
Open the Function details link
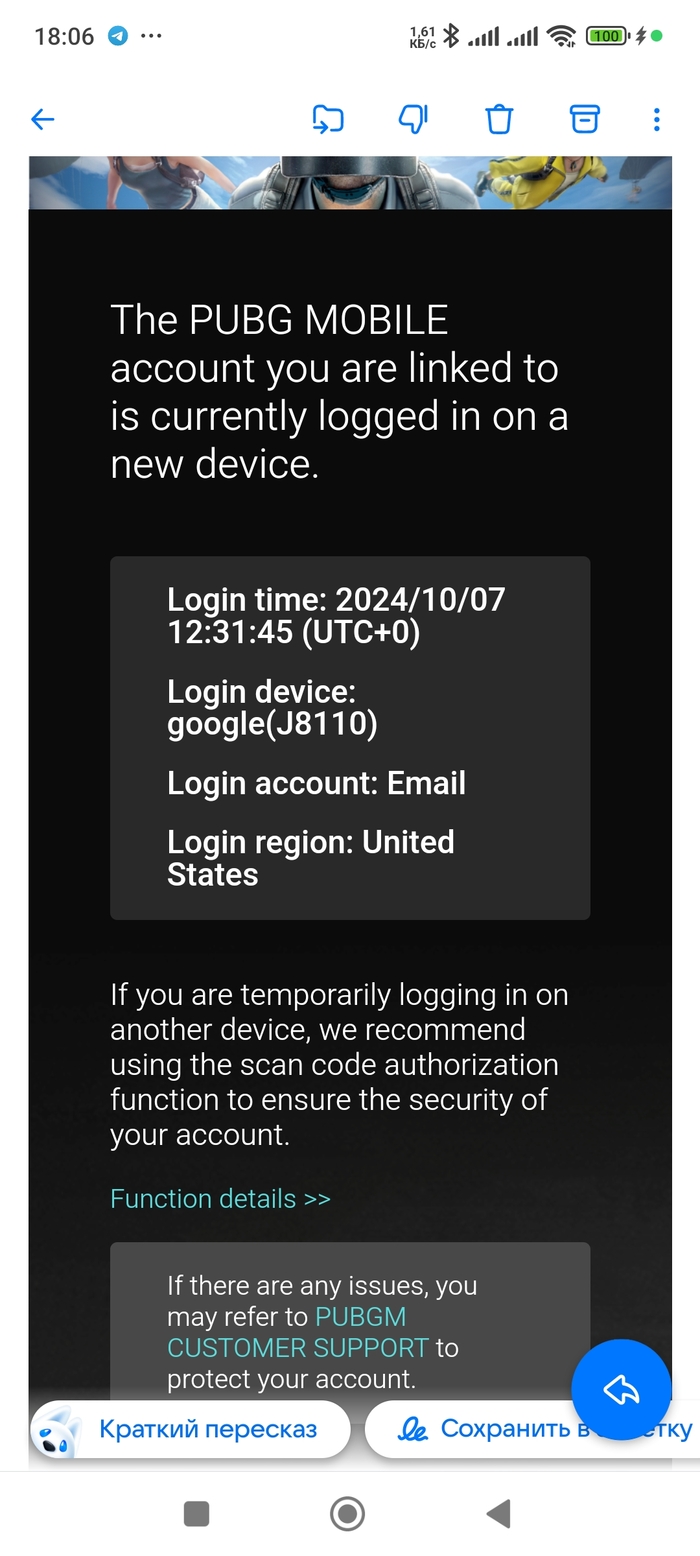click(220, 1198)
